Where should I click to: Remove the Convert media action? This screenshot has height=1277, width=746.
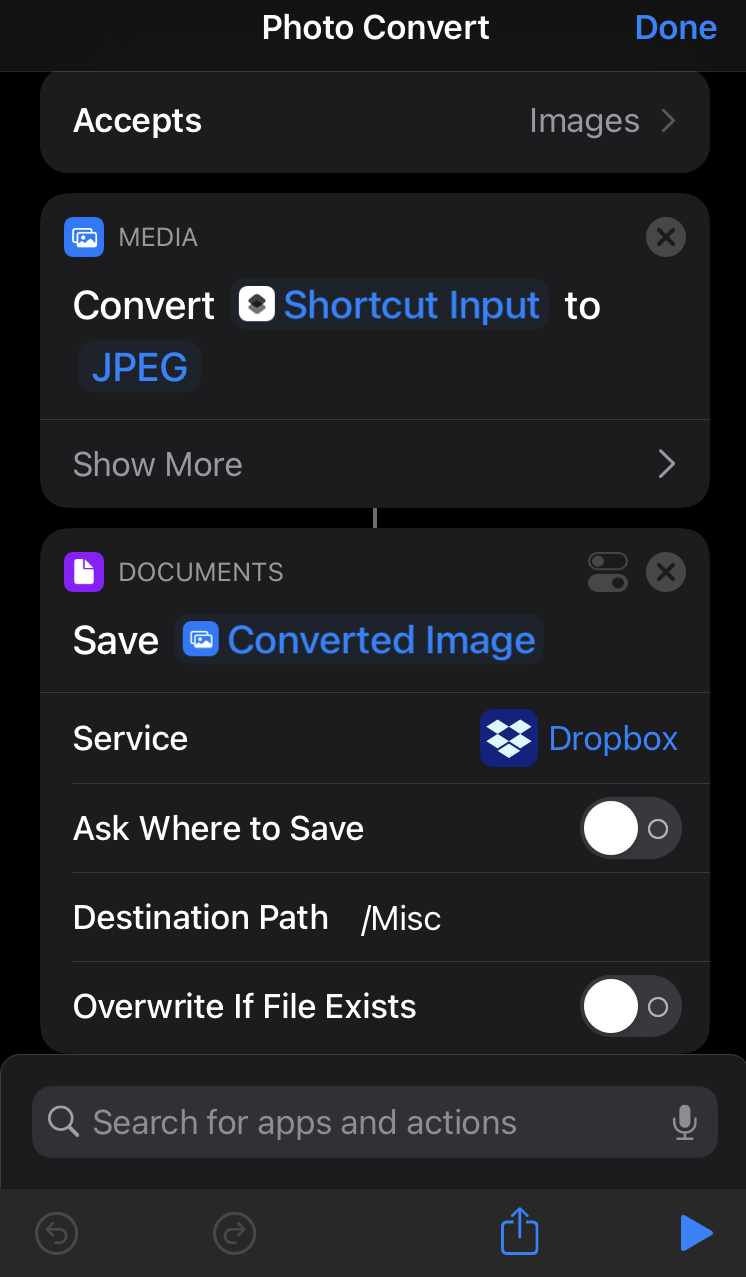pyautogui.click(x=666, y=238)
